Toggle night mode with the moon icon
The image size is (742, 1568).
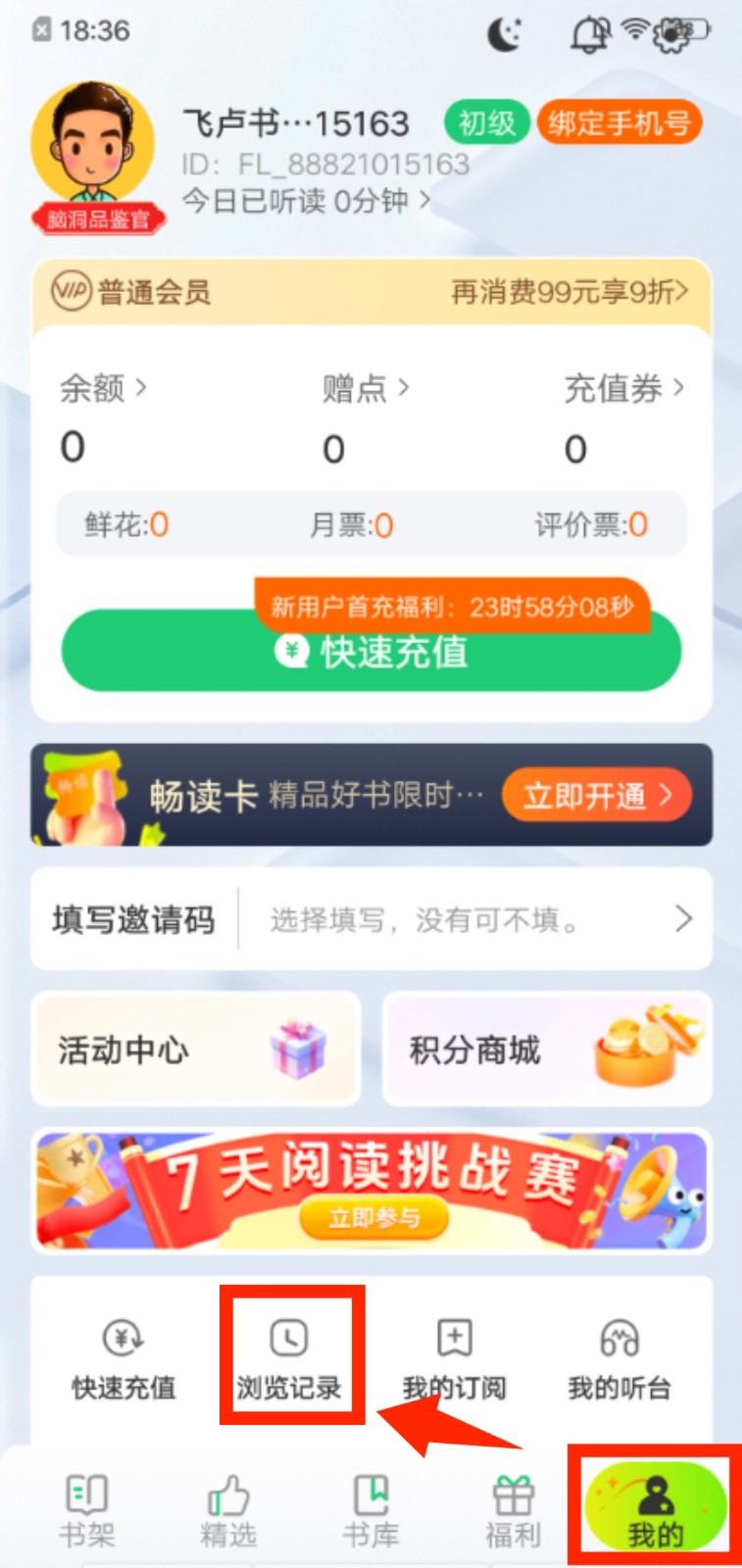tap(505, 36)
